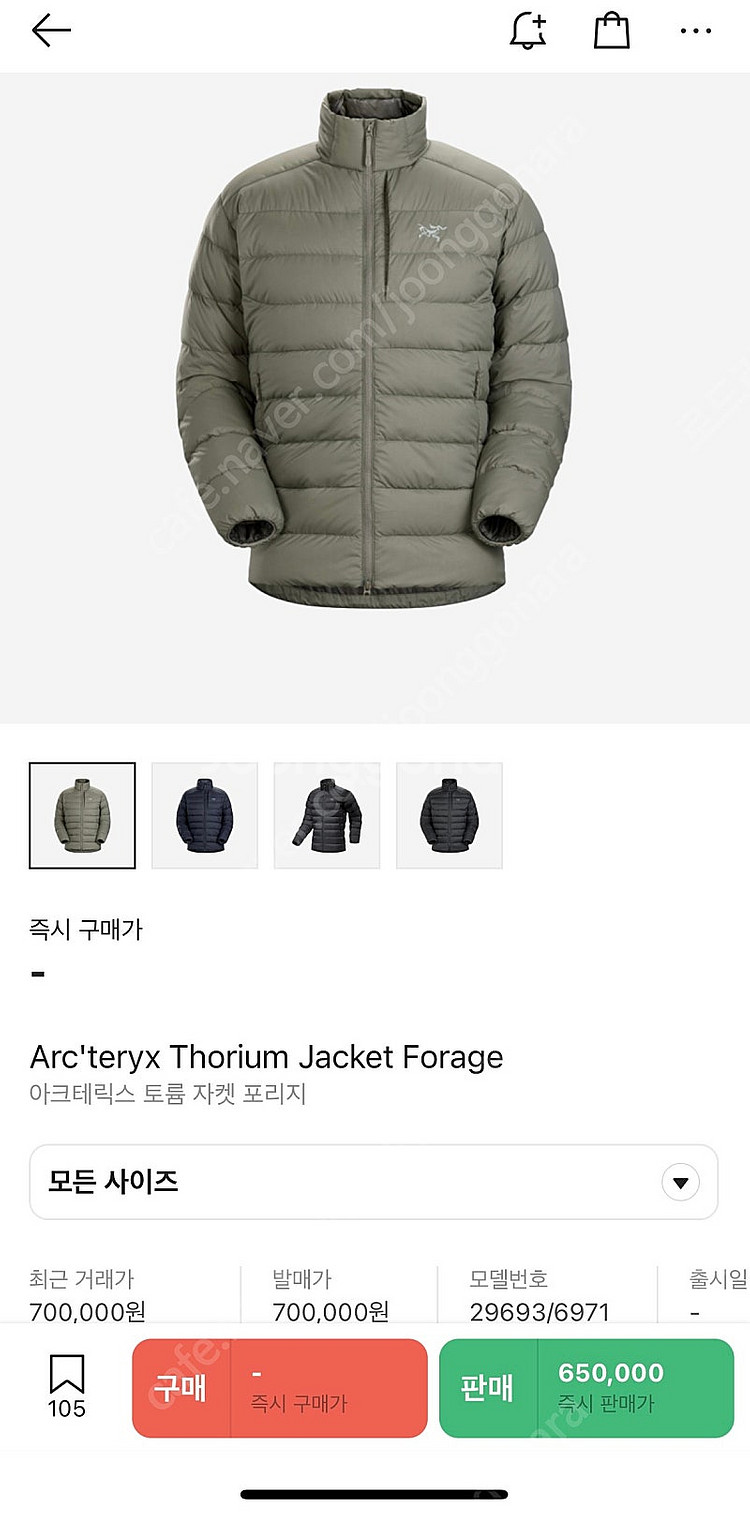The width and height of the screenshot is (750, 1515).
Task: Go back using the arrow icon
Action: (51, 31)
